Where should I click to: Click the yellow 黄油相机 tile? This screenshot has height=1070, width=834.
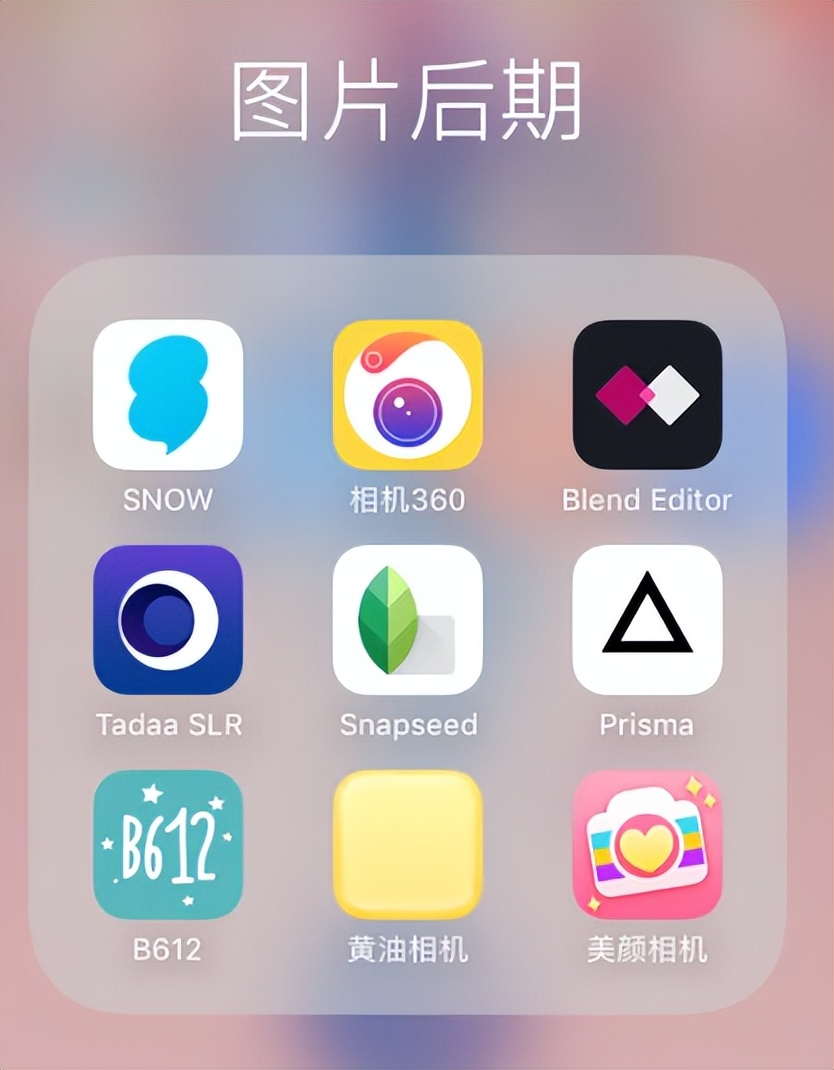(x=407, y=843)
